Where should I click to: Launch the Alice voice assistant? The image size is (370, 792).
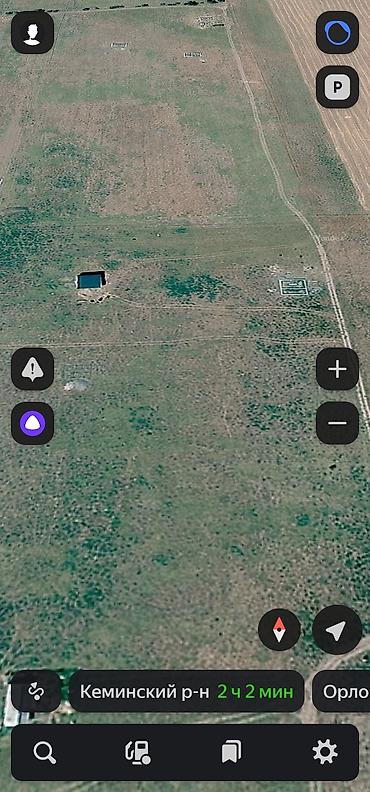32,423
